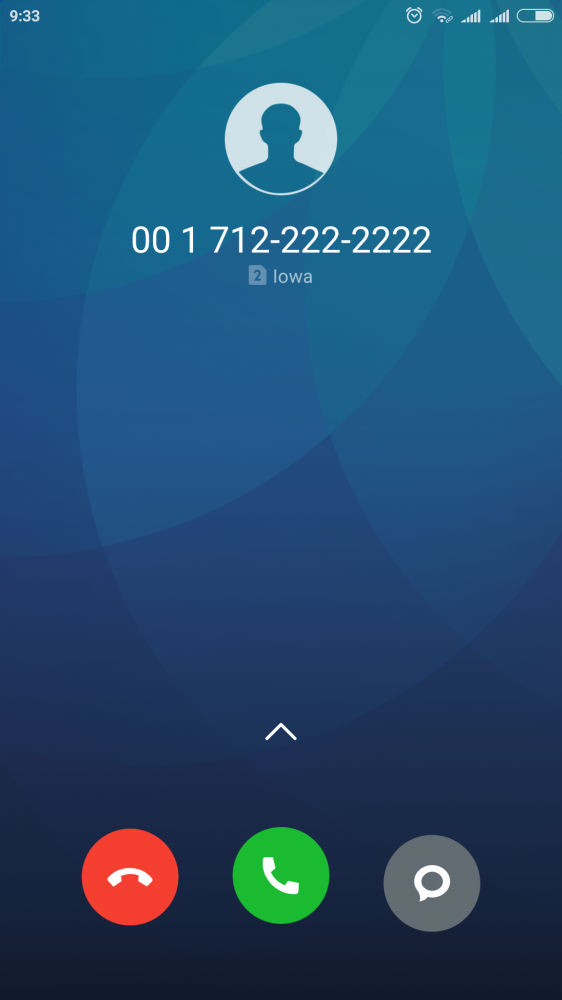Reply to caller with a quick message
562x1000 pixels.
[432, 883]
